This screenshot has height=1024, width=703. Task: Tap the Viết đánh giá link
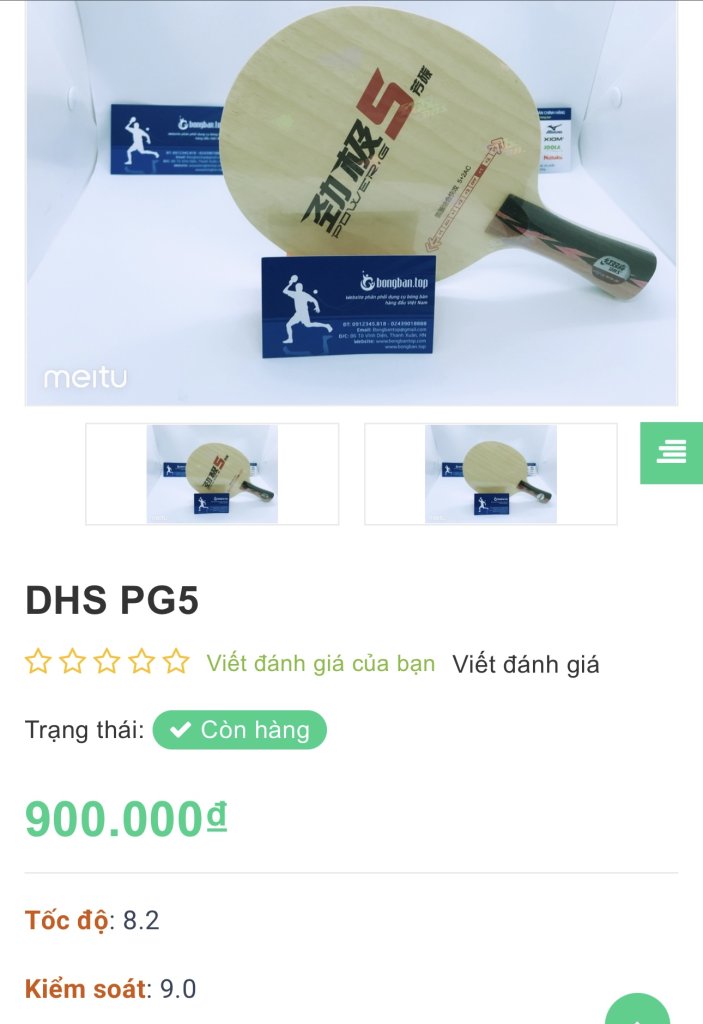pyautogui.click(x=525, y=664)
